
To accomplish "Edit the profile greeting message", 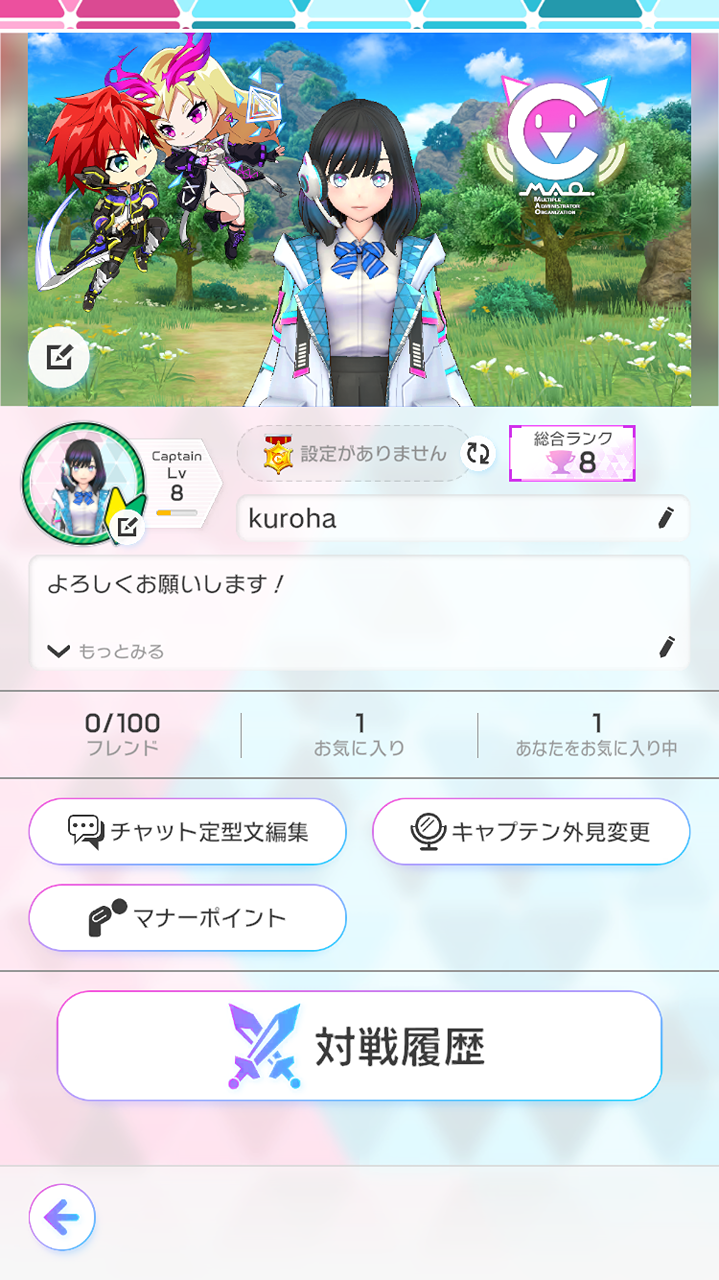I will click(x=667, y=646).
